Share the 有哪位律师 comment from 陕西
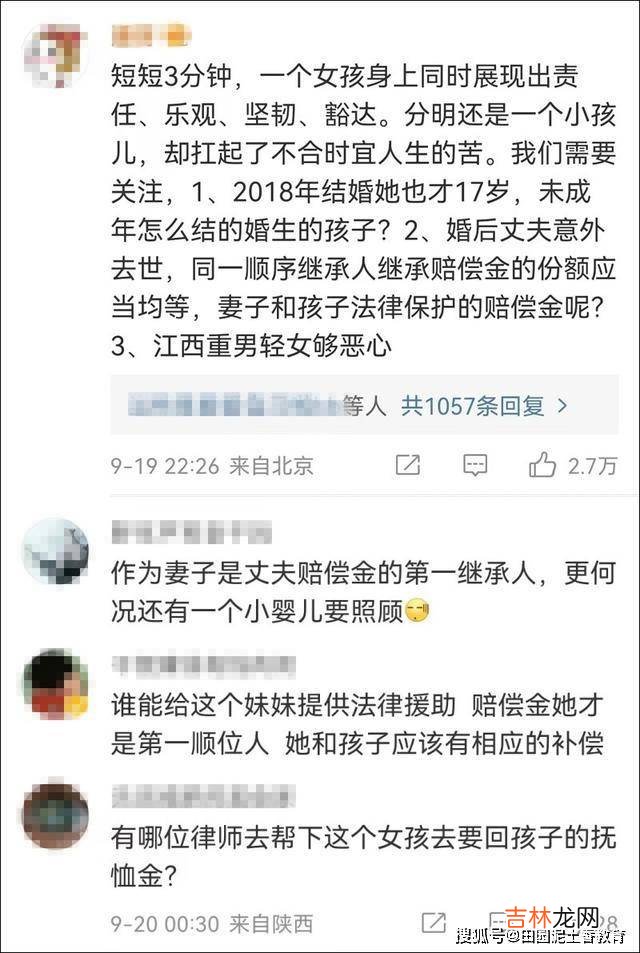 coord(434,921)
